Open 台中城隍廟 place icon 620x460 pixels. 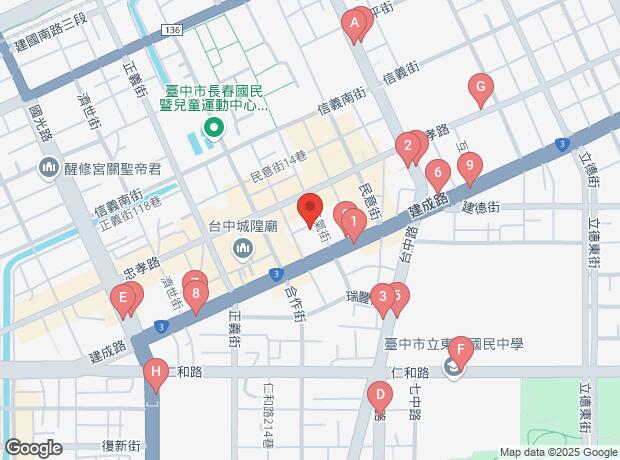(x=243, y=248)
